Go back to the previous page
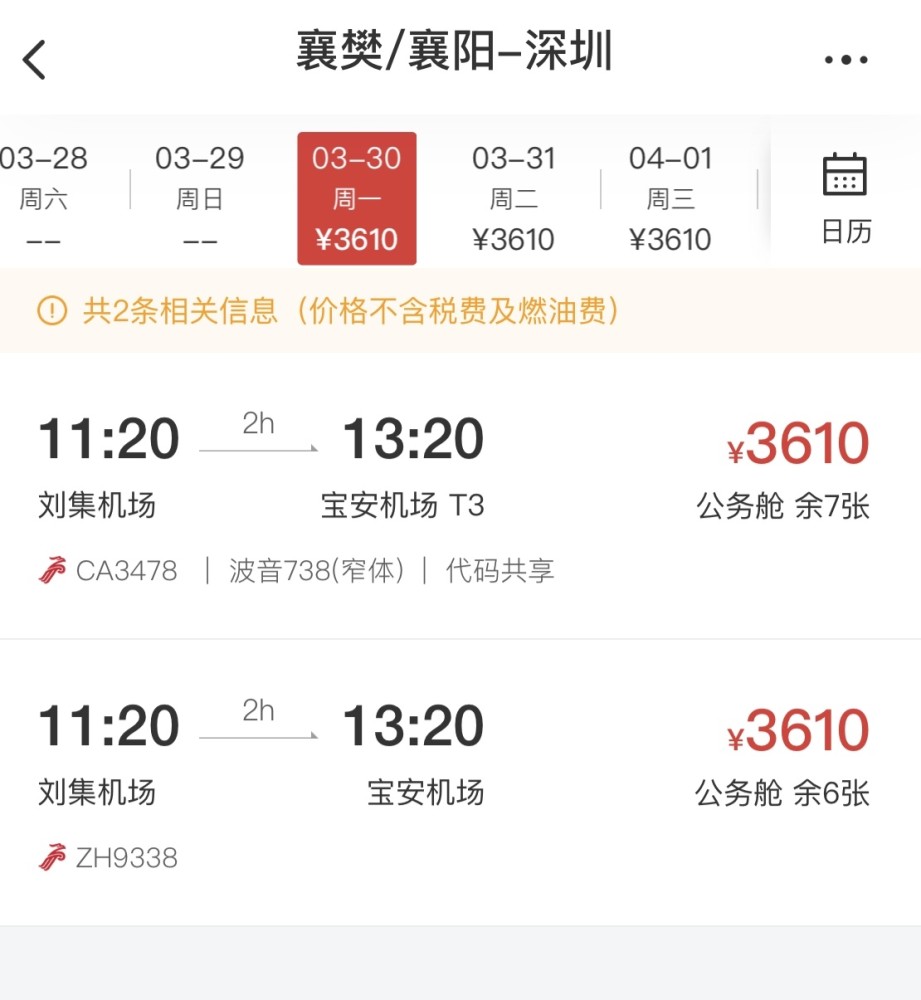The height and width of the screenshot is (1000, 921). coord(36,60)
